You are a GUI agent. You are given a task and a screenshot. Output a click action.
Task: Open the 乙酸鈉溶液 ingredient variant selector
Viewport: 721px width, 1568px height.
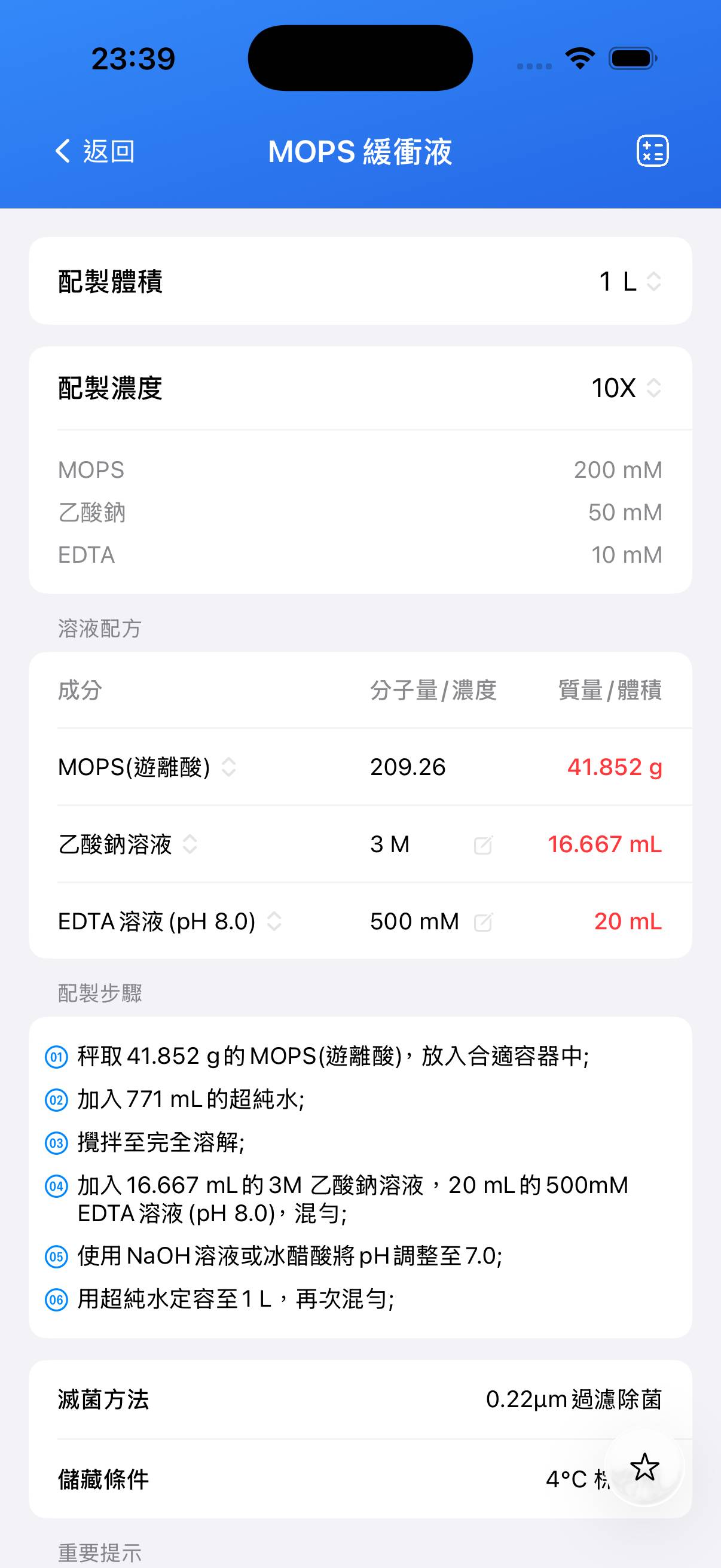pyautogui.click(x=190, y=844)
